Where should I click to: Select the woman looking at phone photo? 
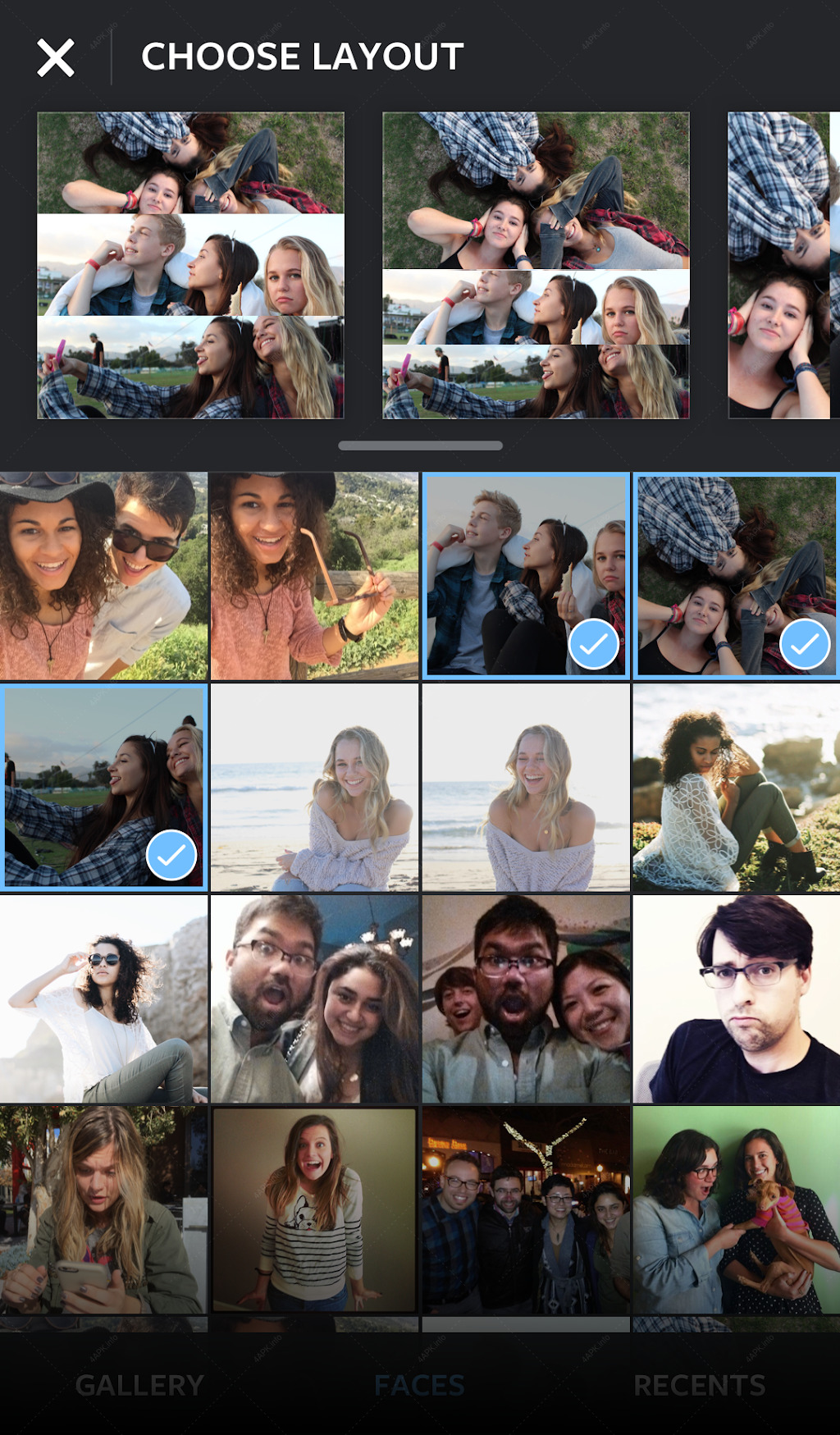pyautogui.click(x=103, y=1210)
